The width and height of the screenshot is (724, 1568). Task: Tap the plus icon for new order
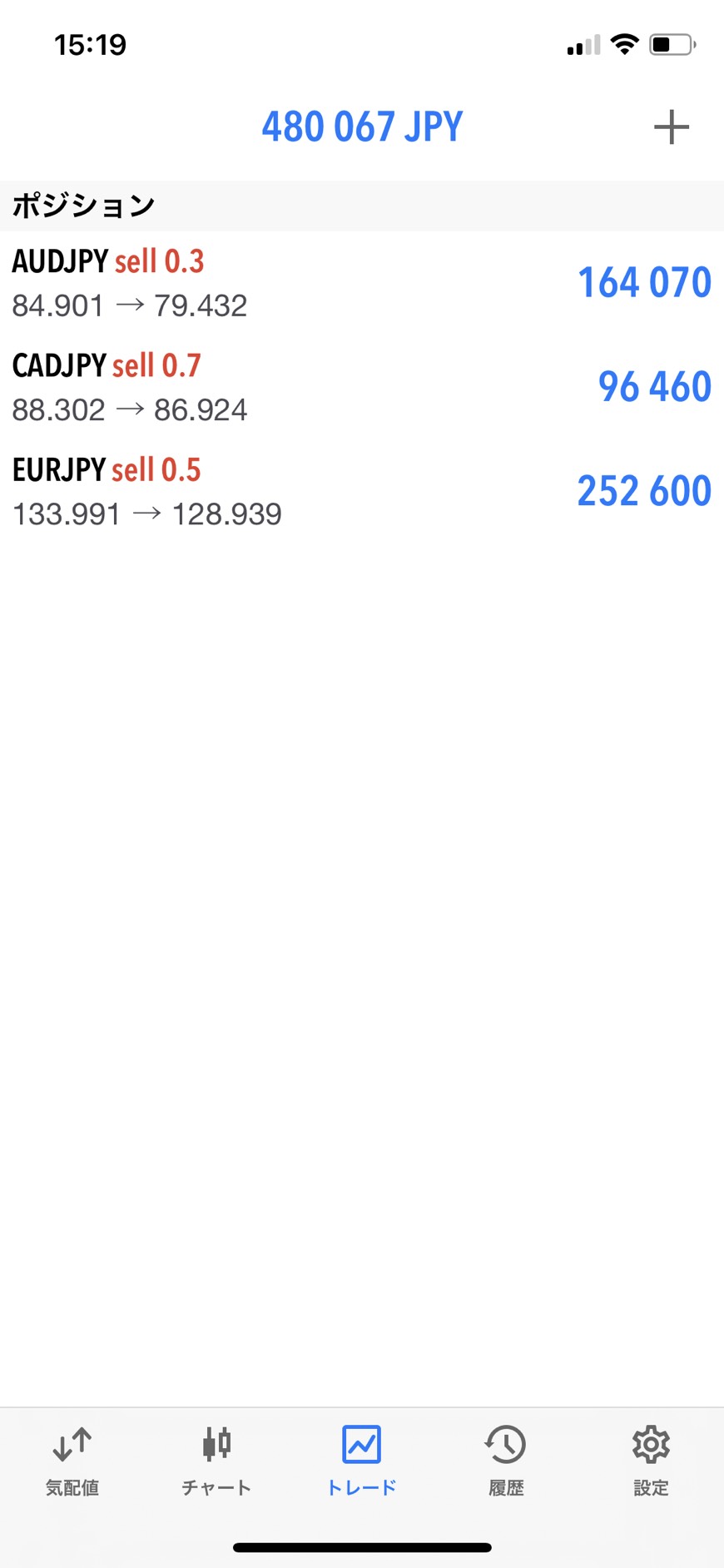coord(671,127)
